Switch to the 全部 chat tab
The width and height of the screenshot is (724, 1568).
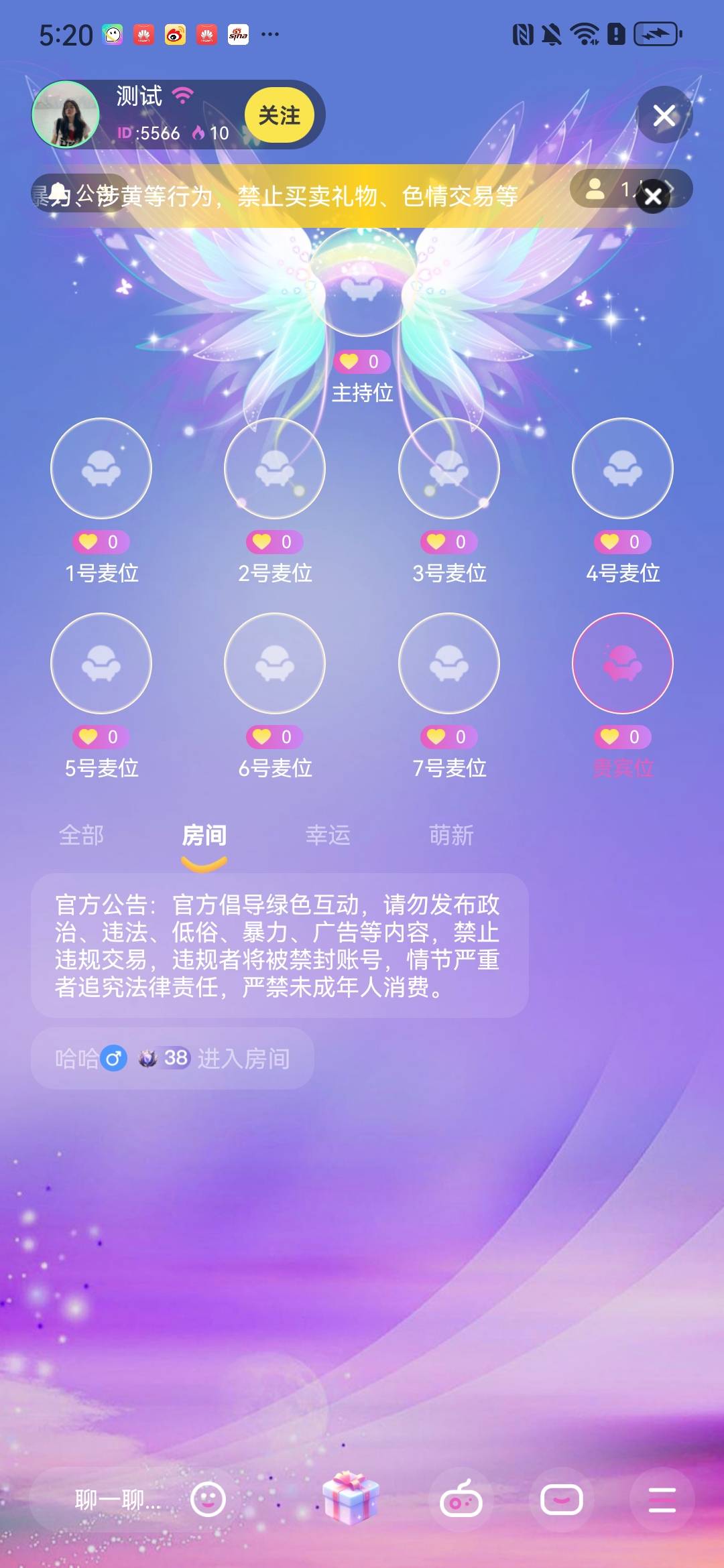tap(81, 835)
